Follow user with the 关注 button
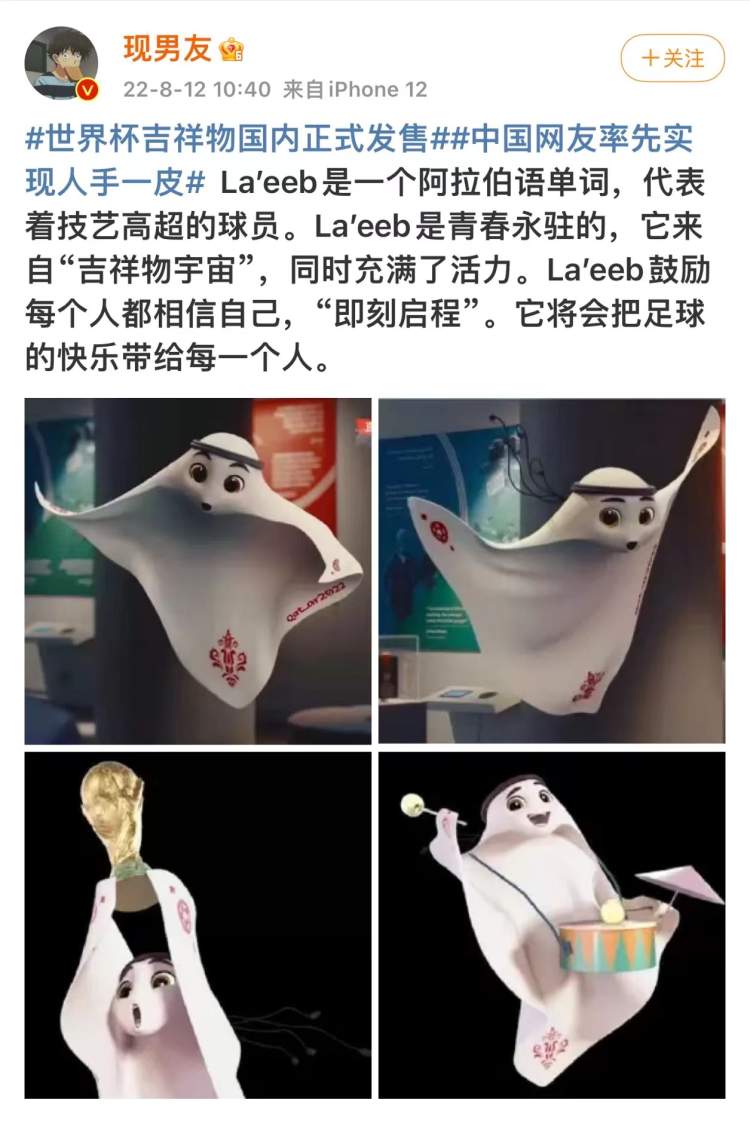This screenshot has height=1136, width=750. coord(672,58)
